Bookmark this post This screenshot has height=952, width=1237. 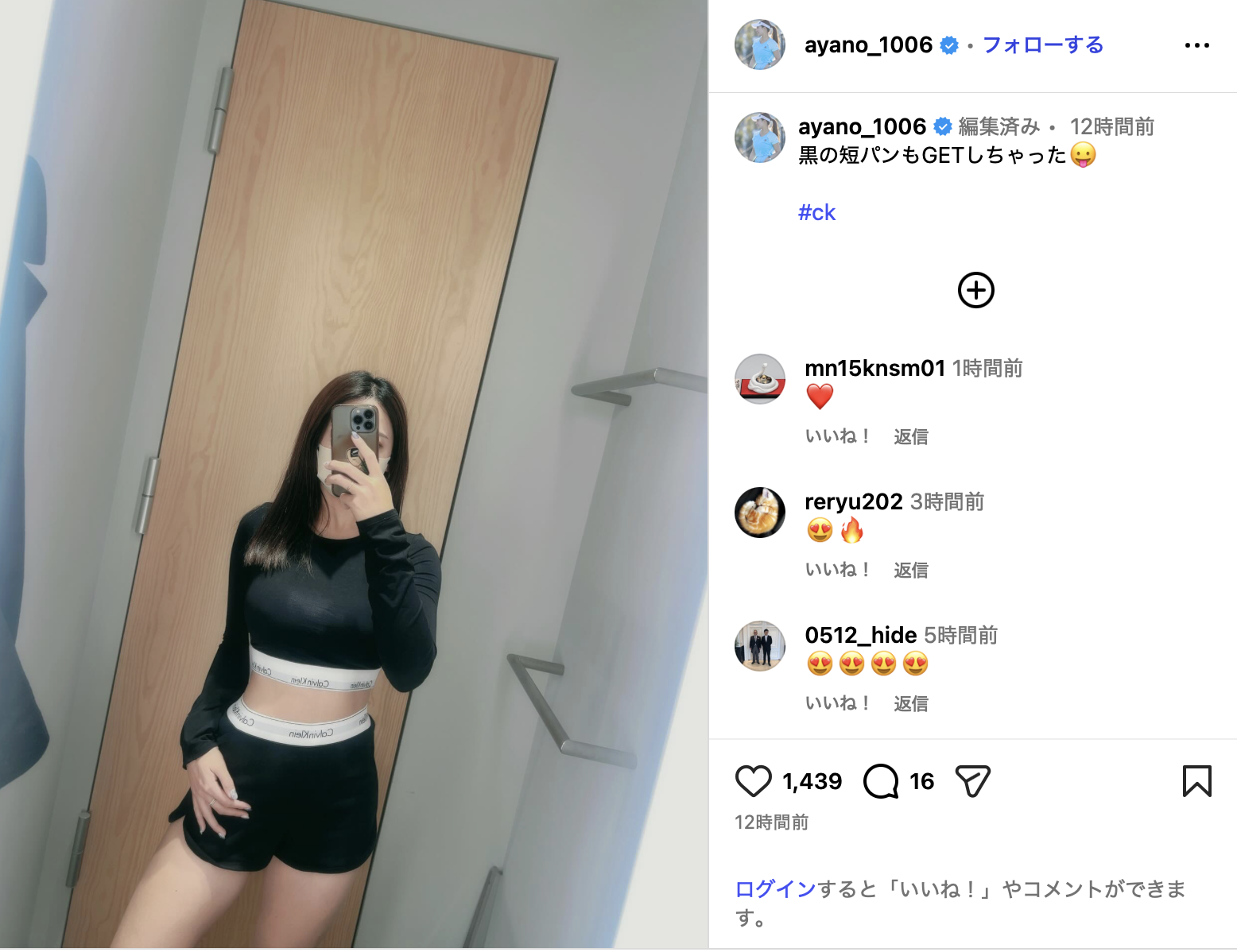pyautogui.click(x=1196, y=781)
